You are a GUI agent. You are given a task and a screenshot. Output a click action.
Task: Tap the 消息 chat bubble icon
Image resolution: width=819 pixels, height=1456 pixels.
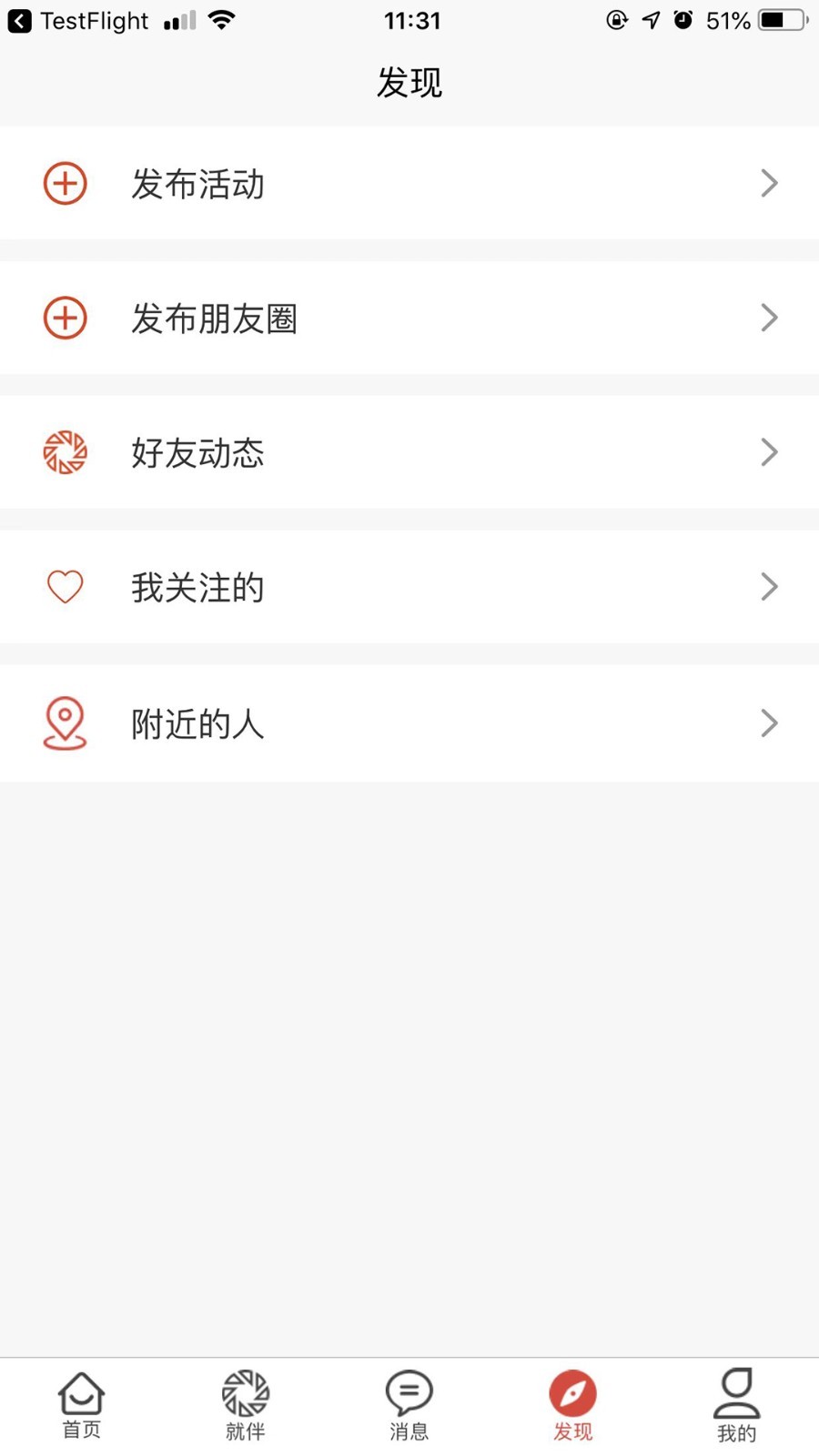(409, 1392)
